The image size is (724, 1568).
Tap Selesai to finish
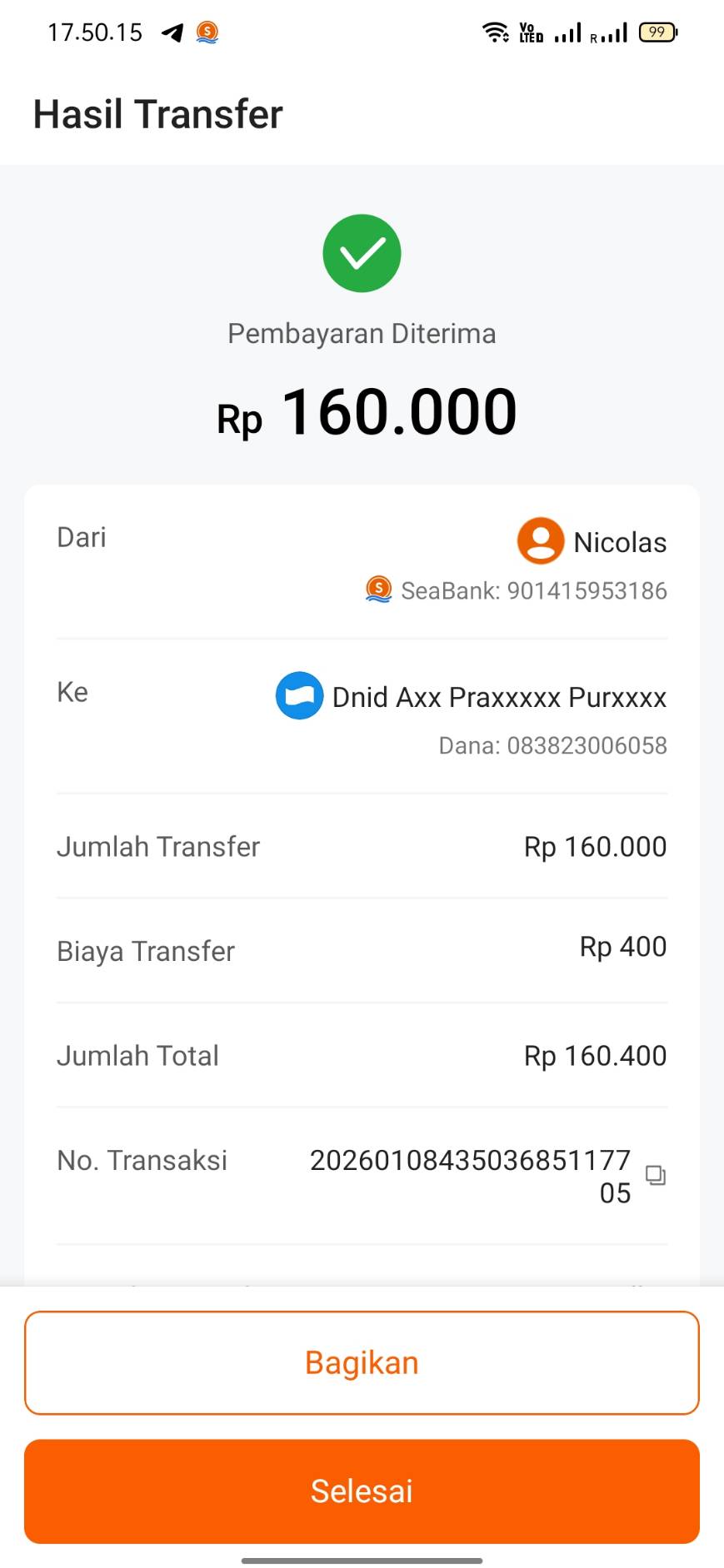362,1491
